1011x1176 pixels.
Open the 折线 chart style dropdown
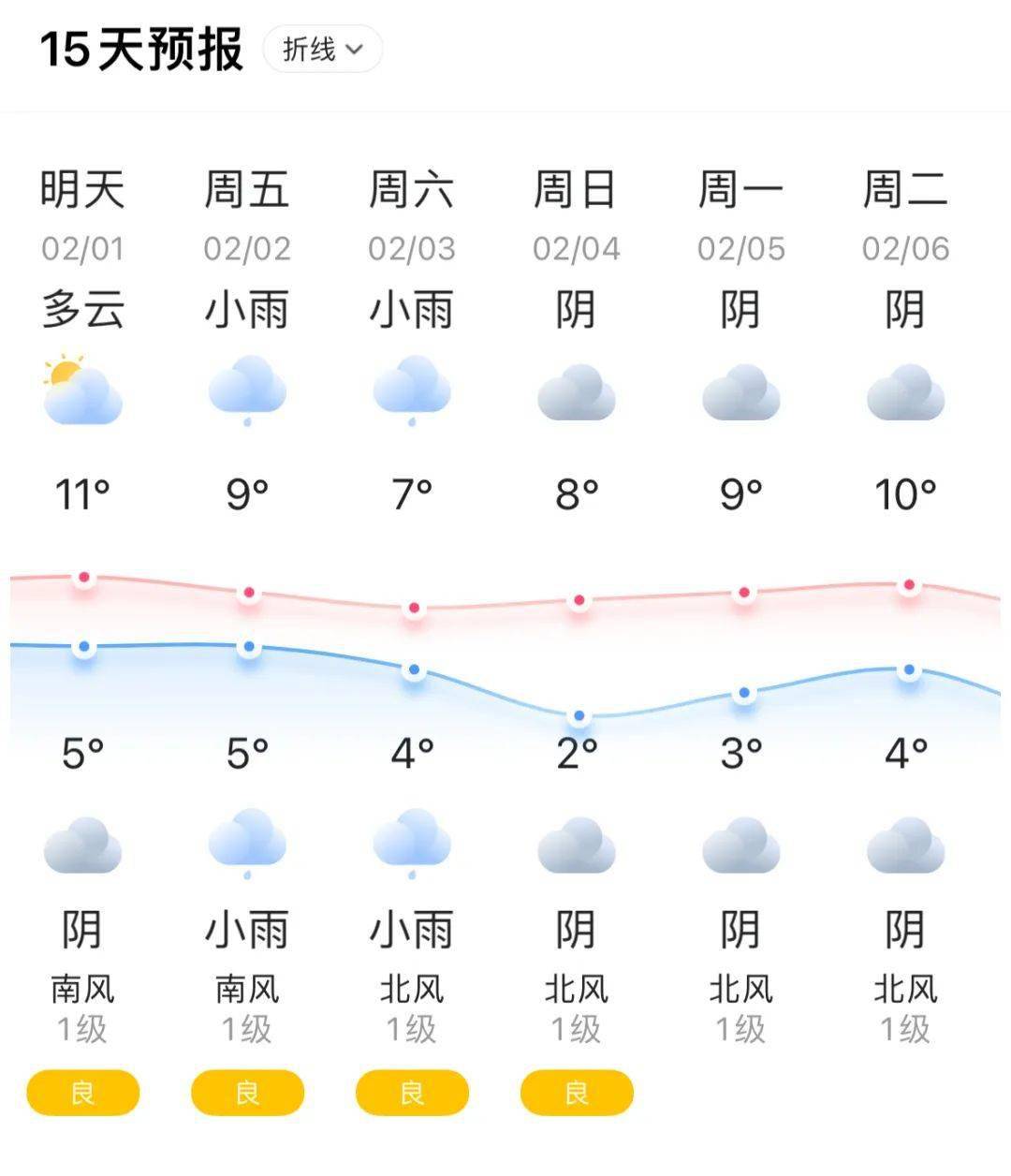pyautogui.click(x=323, y=49)
